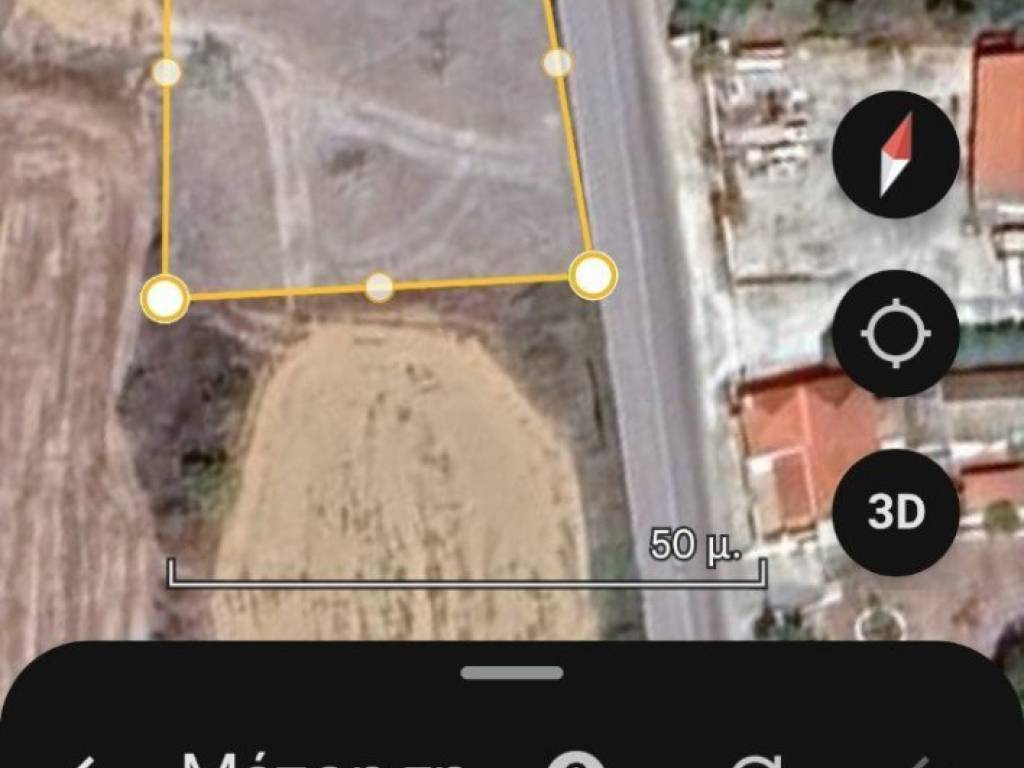Image resolution: width=1024 pixels, height=768 pixels.
Task: Select the polygon corner point near the field
Action: [x=165, y=298]
